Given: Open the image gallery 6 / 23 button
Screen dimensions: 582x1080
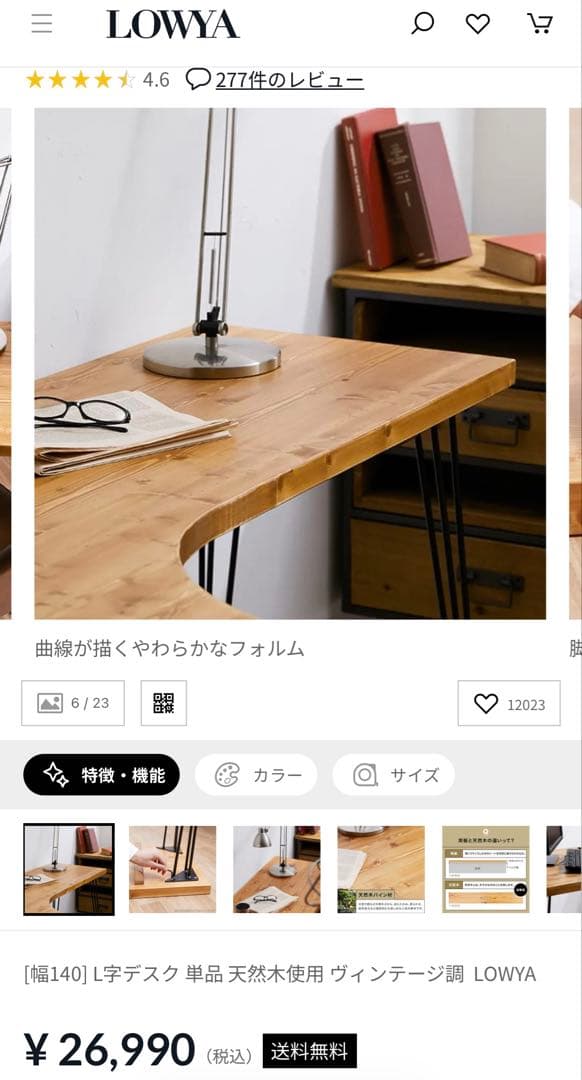Looking at the screenshot, I should 73,703.
